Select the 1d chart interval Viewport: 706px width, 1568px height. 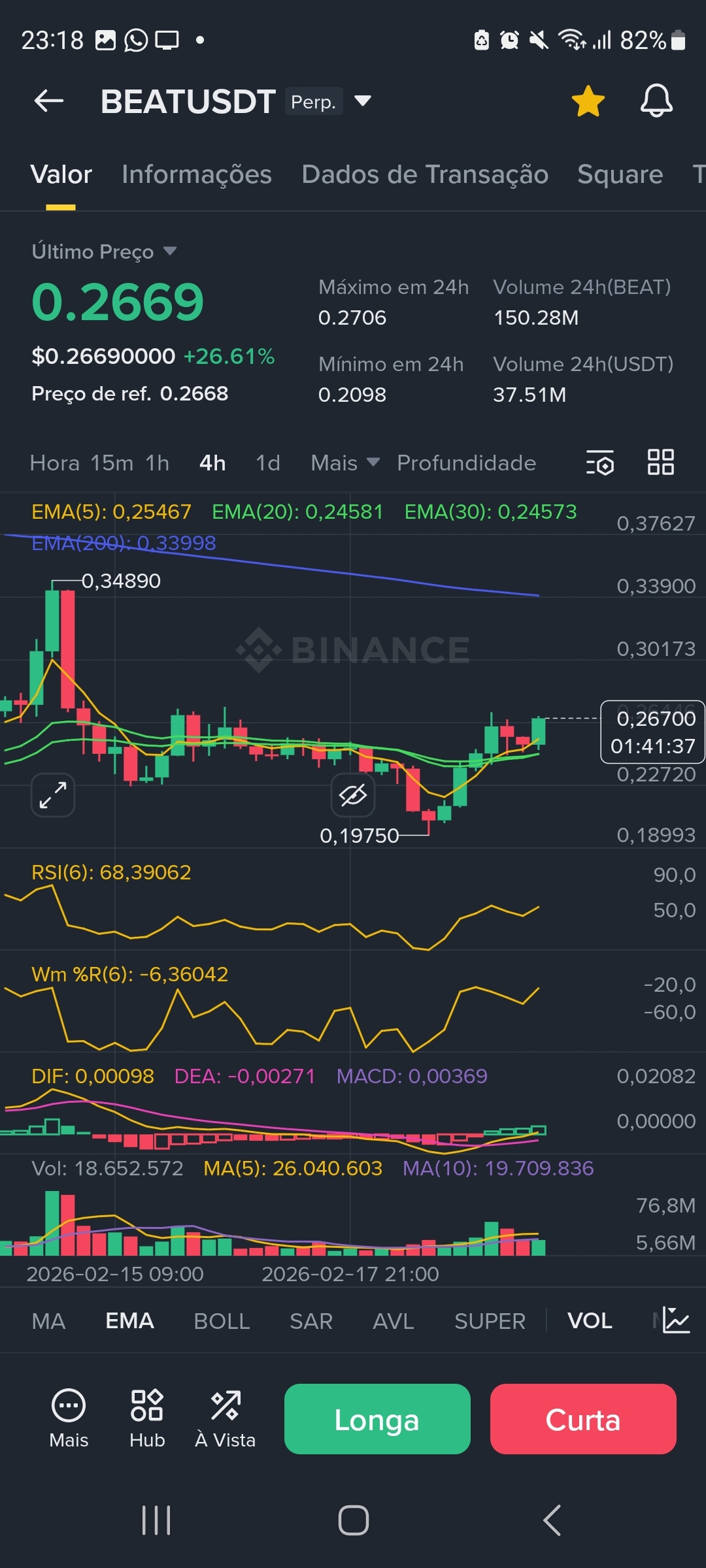(268, 463)
